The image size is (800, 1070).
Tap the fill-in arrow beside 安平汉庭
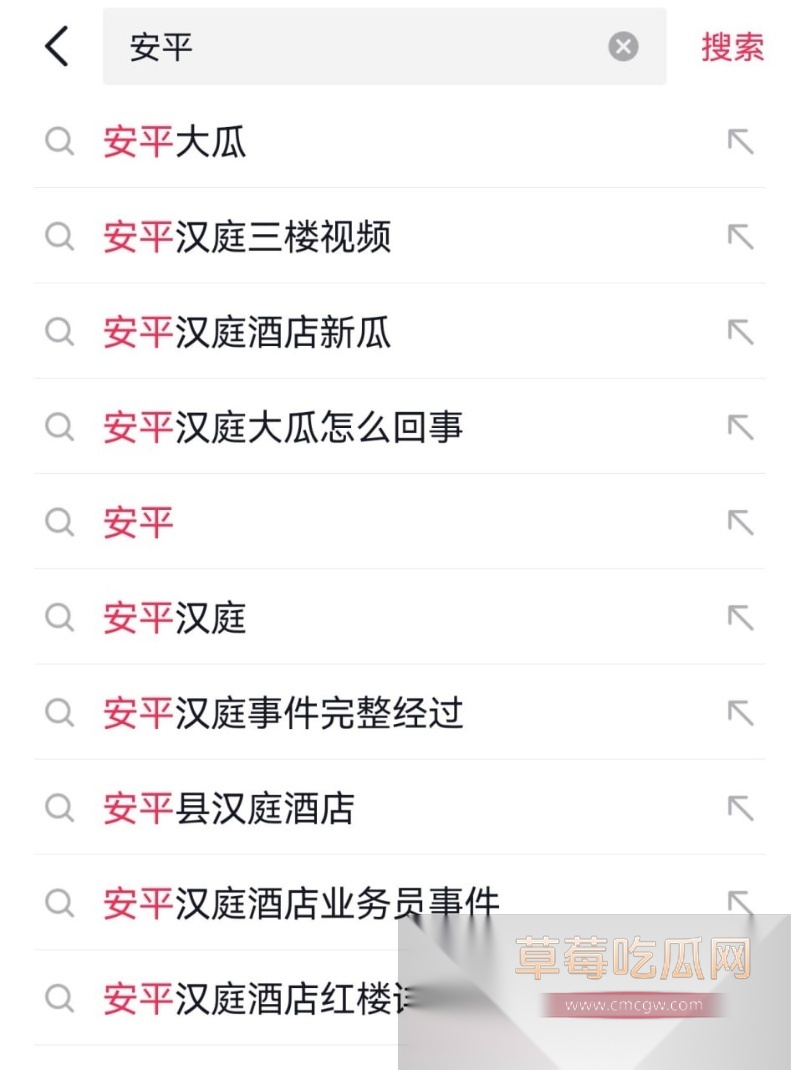pos(739,618)
